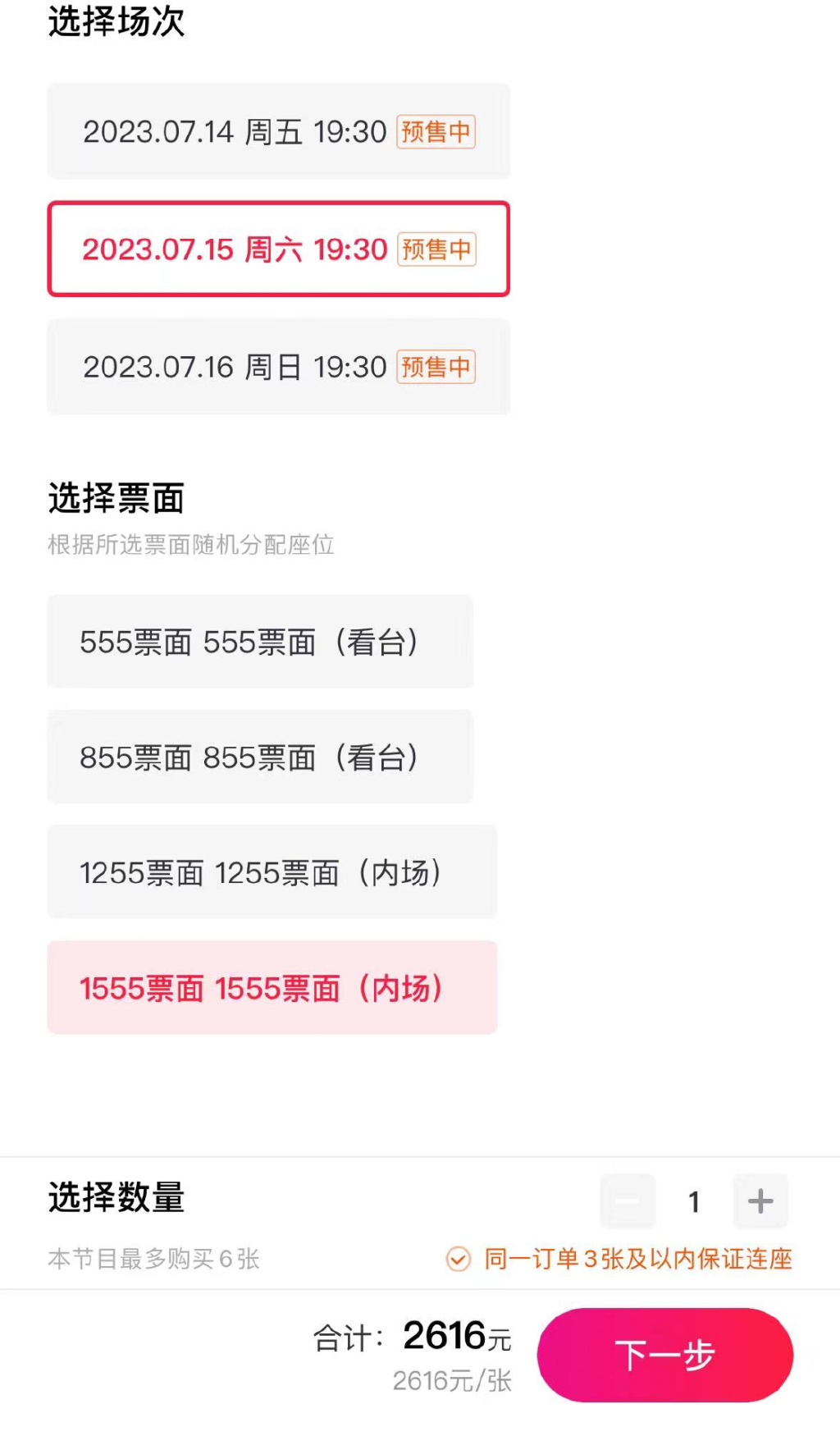This screenshot has height=1436, width=840.
Task: Tap 下一步 to proceed to next step
Action: (664, 1355)
